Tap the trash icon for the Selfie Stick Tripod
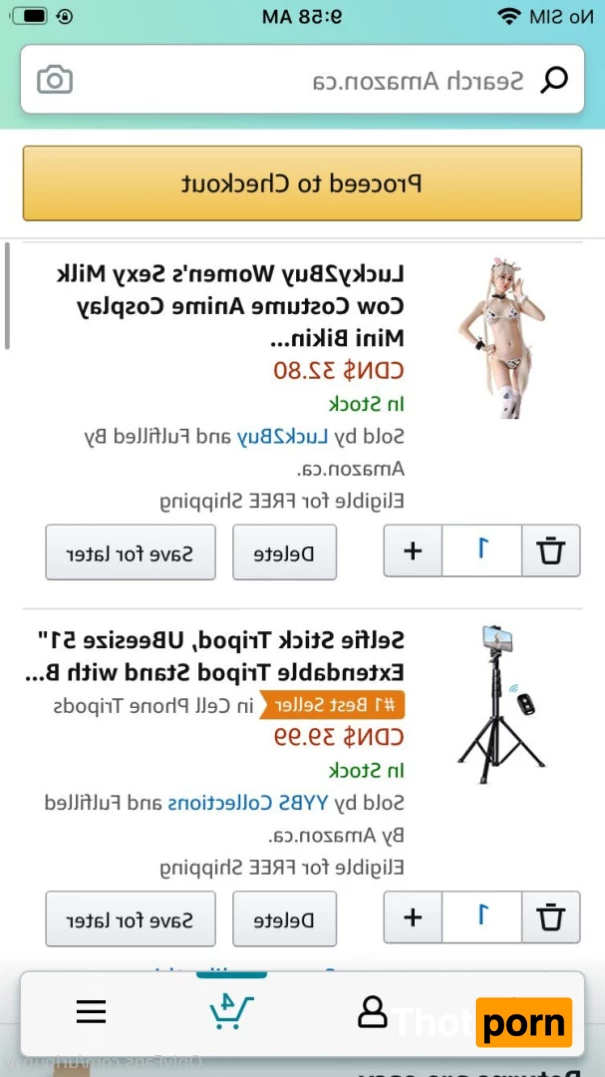 (x=551, y=917)
